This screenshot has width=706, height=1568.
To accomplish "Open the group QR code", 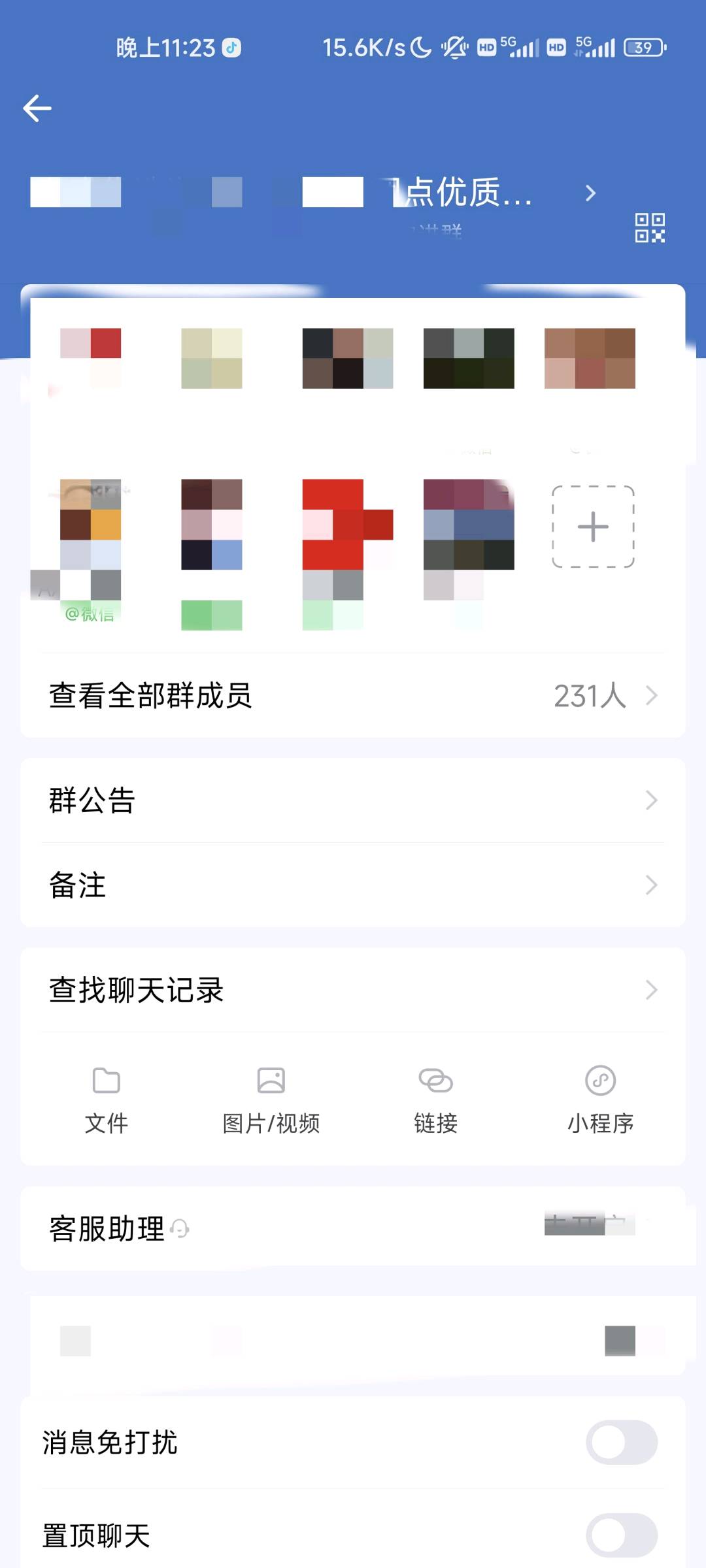I will (649, 229).
